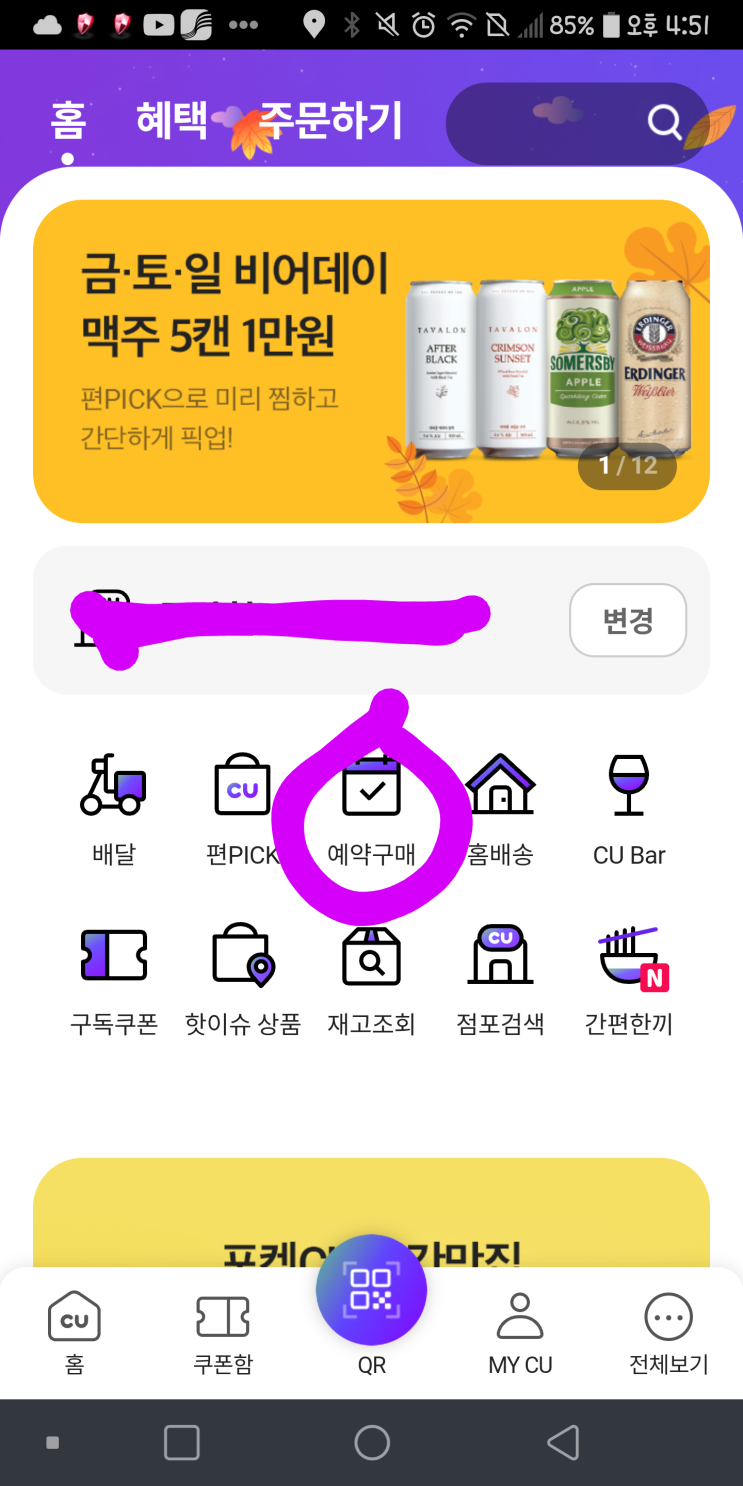The height and width of the screenshot is (1486, 743).
Task: Switch to the 혜택 tab
Action: 171,121
